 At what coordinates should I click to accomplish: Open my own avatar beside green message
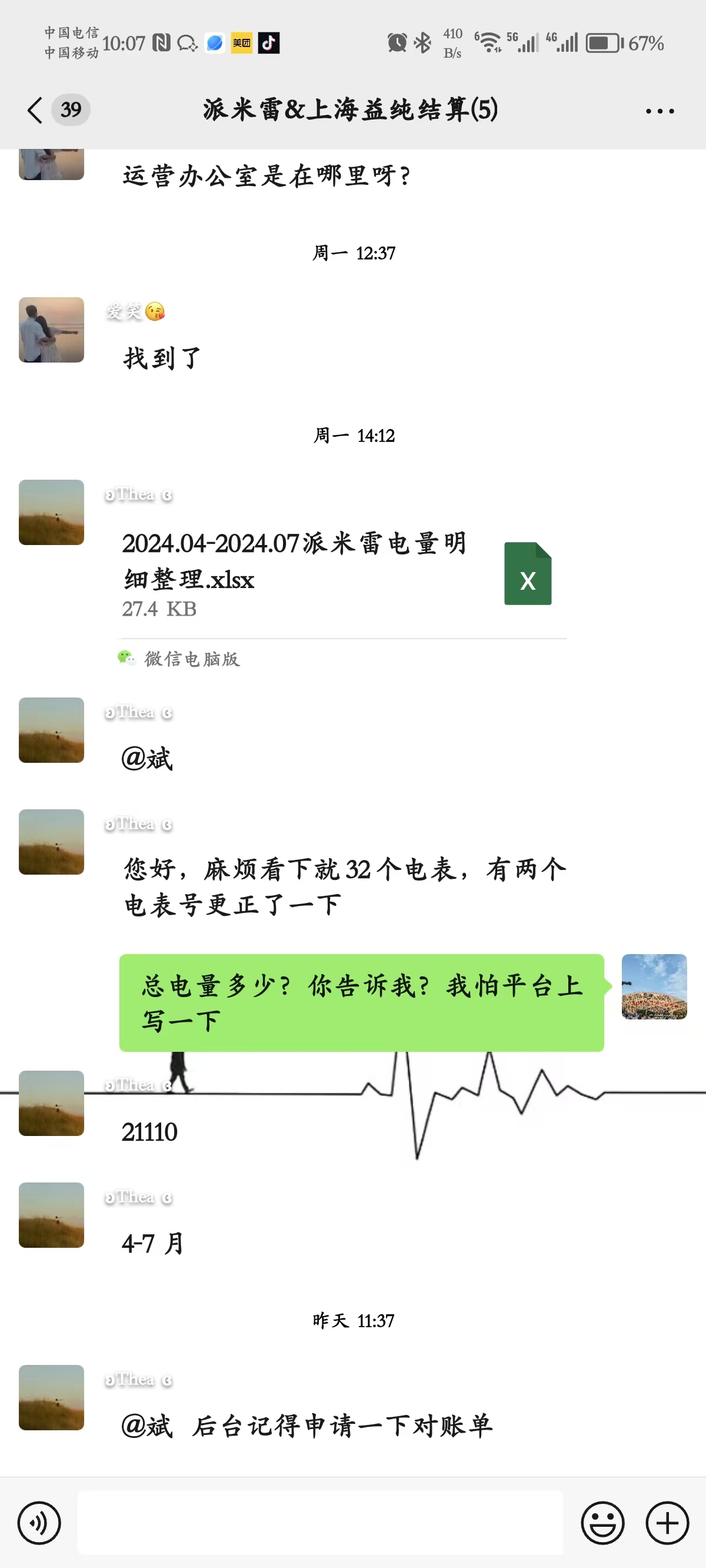(x=654, y=986)
